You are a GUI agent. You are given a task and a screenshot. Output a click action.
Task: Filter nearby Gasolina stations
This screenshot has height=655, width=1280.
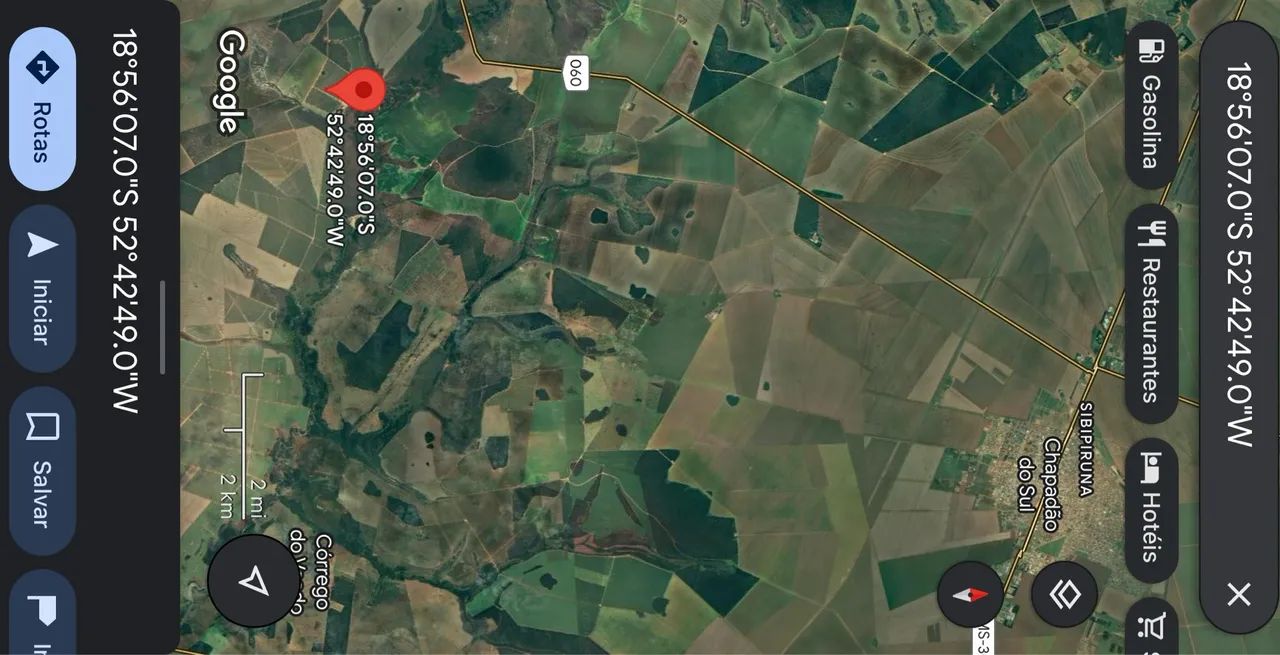coord(1151,104)
